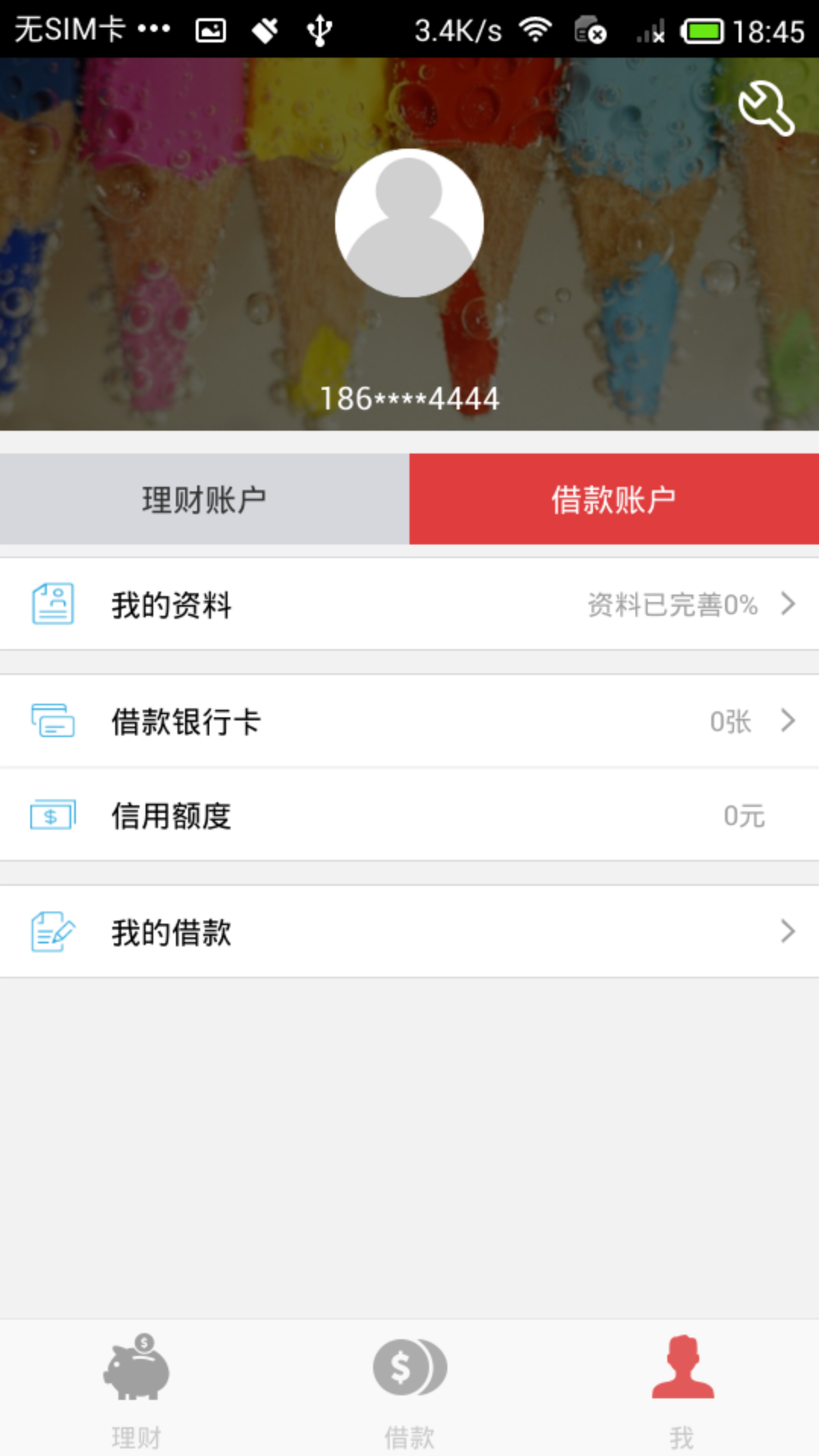This screenshot has width=819, height=1456.
Task: Go to the 理财 bottom tab
Action: [136, 1388]
